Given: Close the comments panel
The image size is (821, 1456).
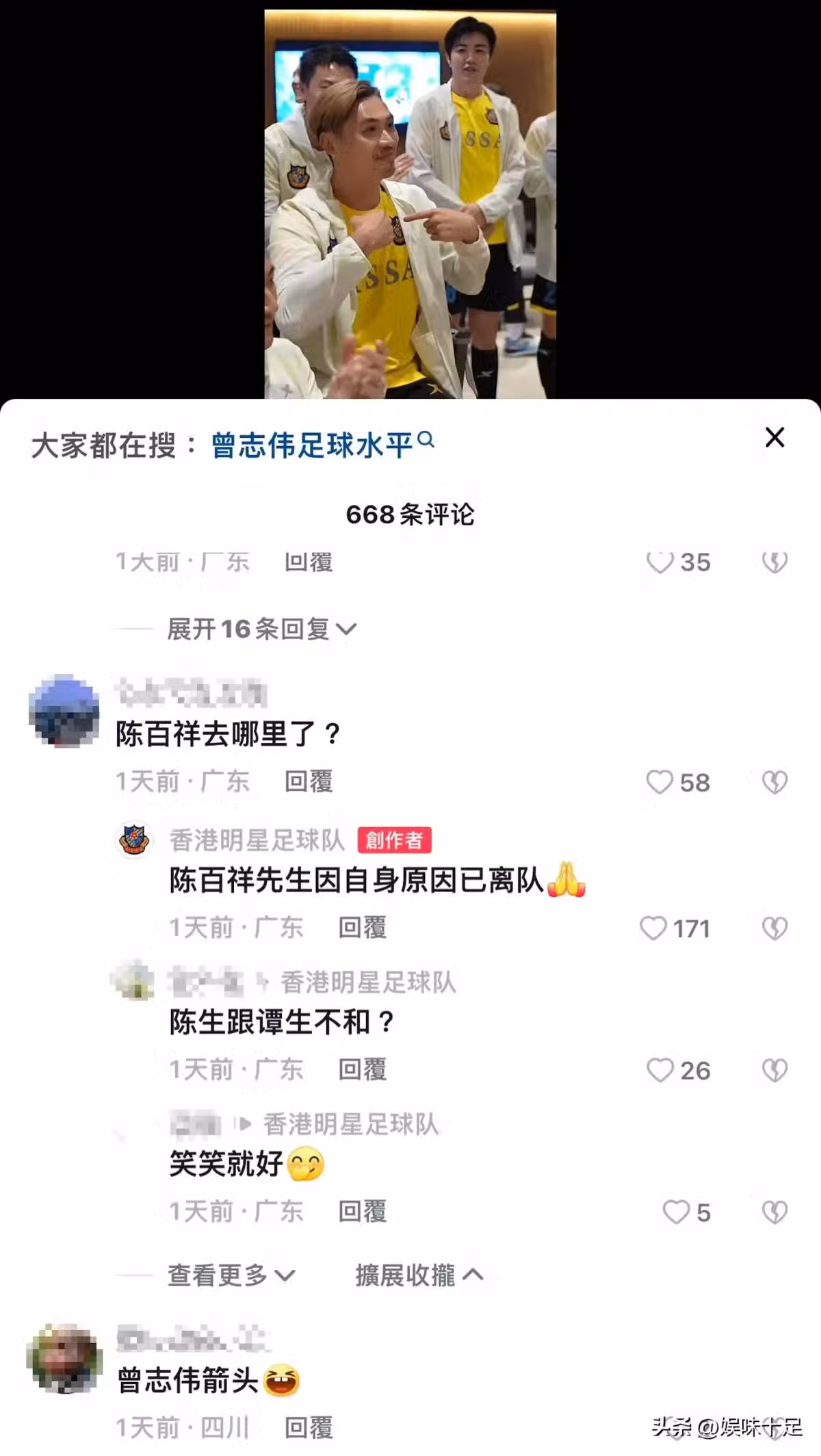Looking at the screenshot, I should point(774,437).
